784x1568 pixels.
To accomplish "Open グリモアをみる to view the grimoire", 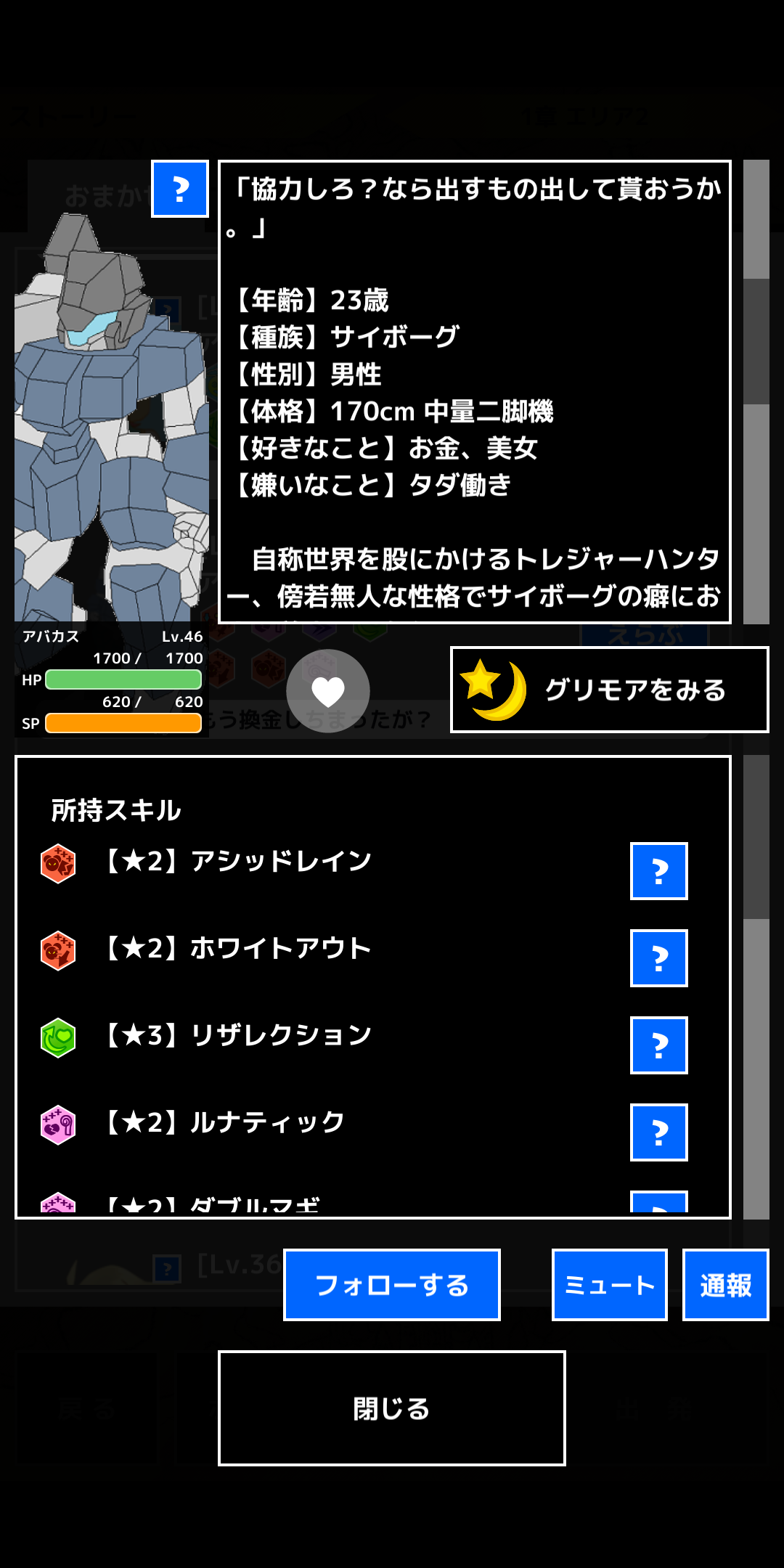I will (609, 690).
